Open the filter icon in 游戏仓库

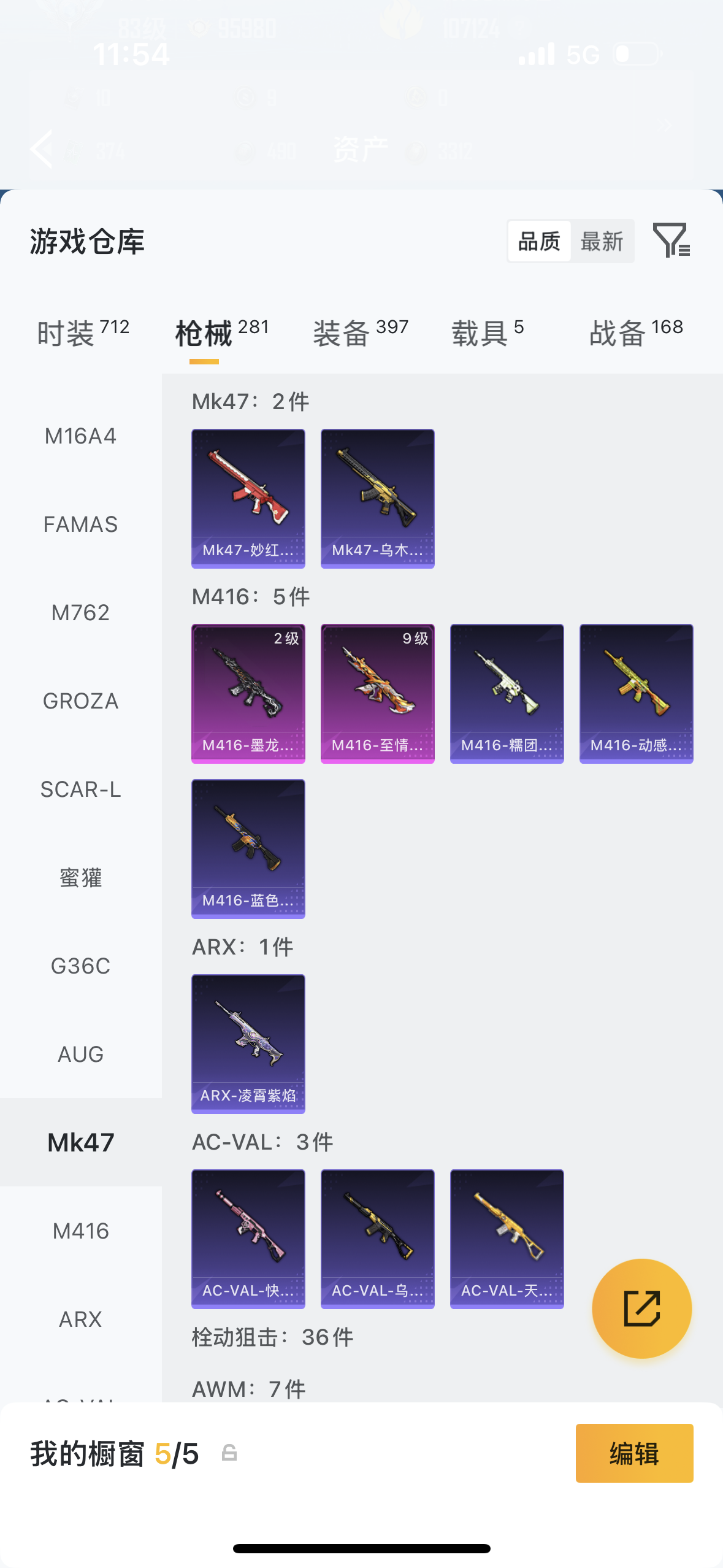tap(671, 240)
